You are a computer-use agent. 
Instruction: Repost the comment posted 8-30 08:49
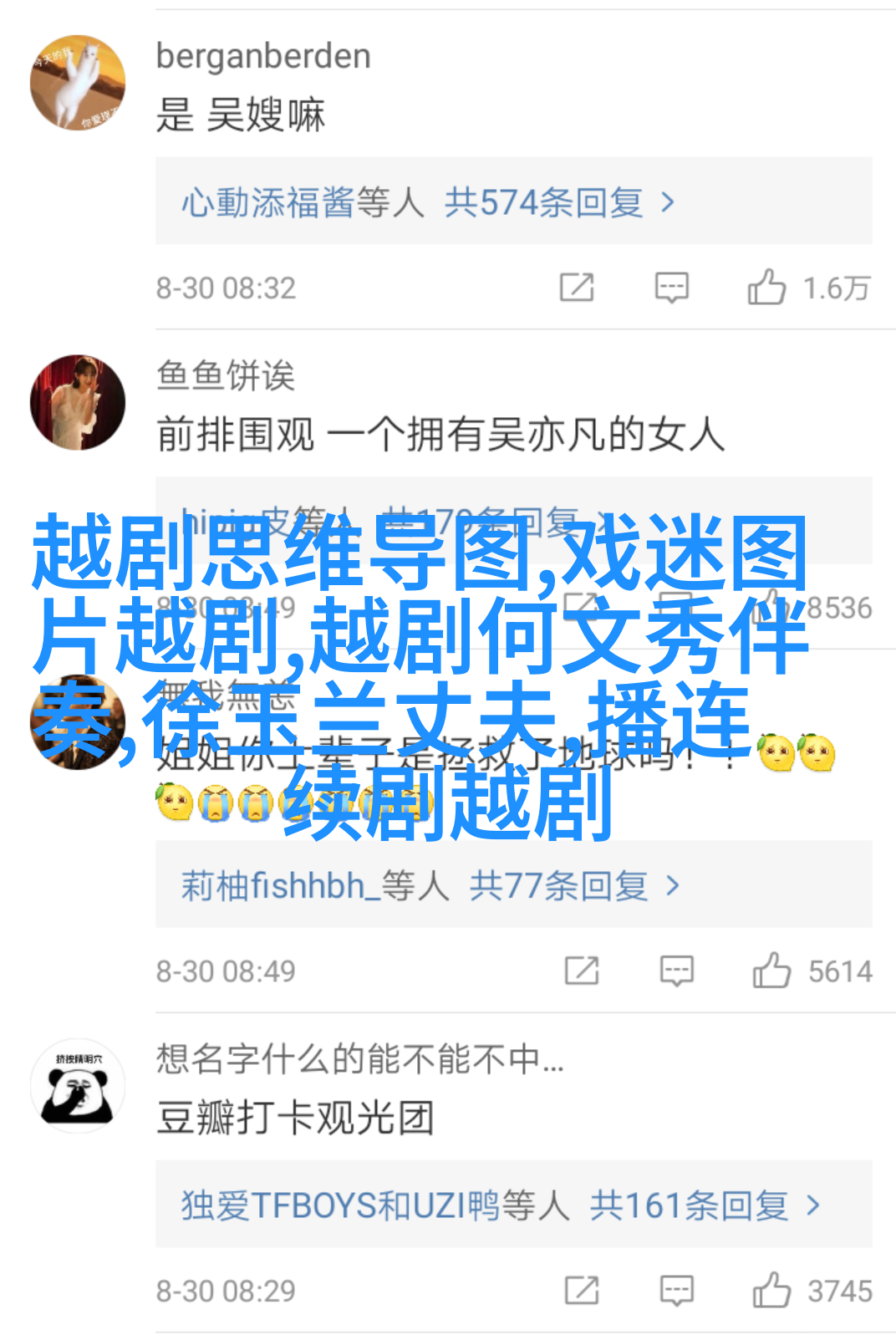582,971
